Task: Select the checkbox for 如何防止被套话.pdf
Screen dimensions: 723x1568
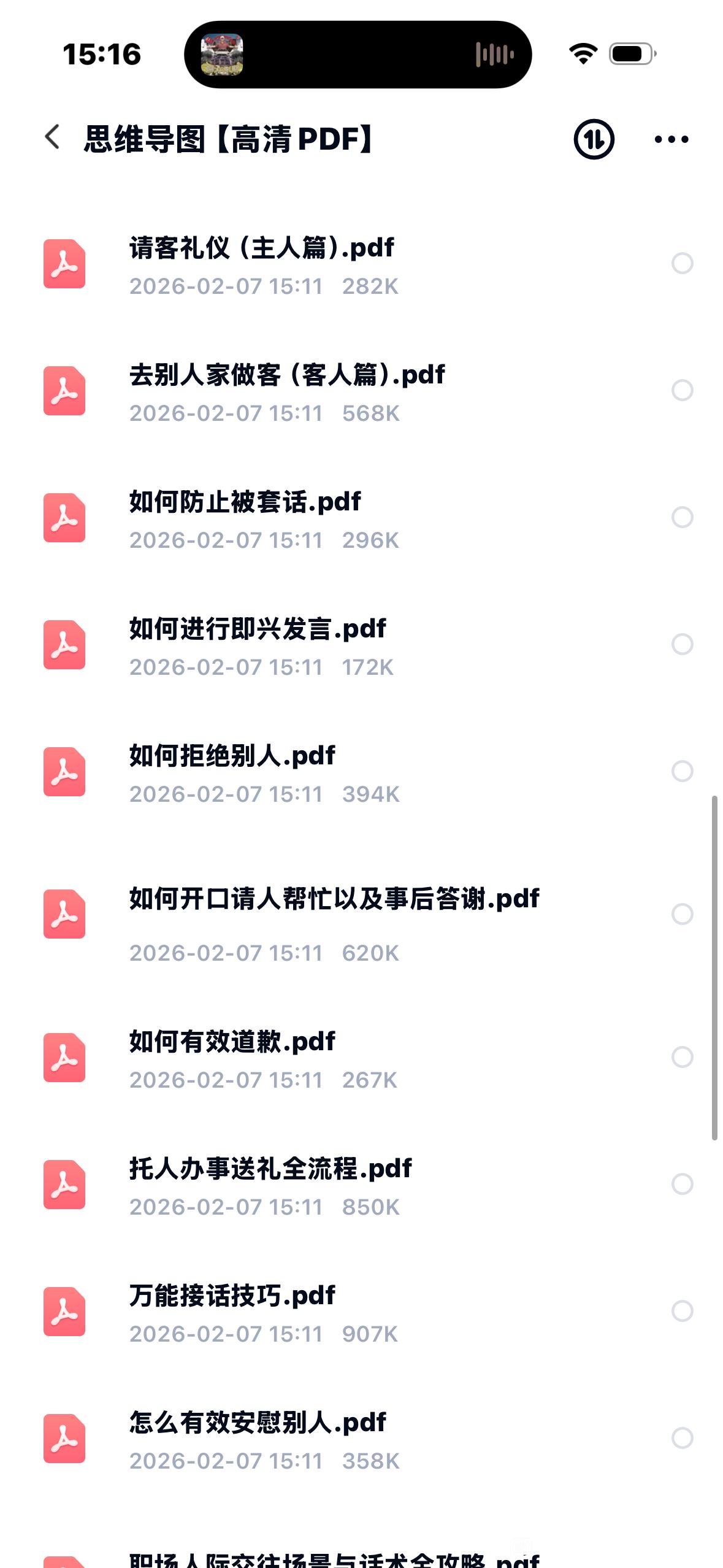Action: coord(682,517)
